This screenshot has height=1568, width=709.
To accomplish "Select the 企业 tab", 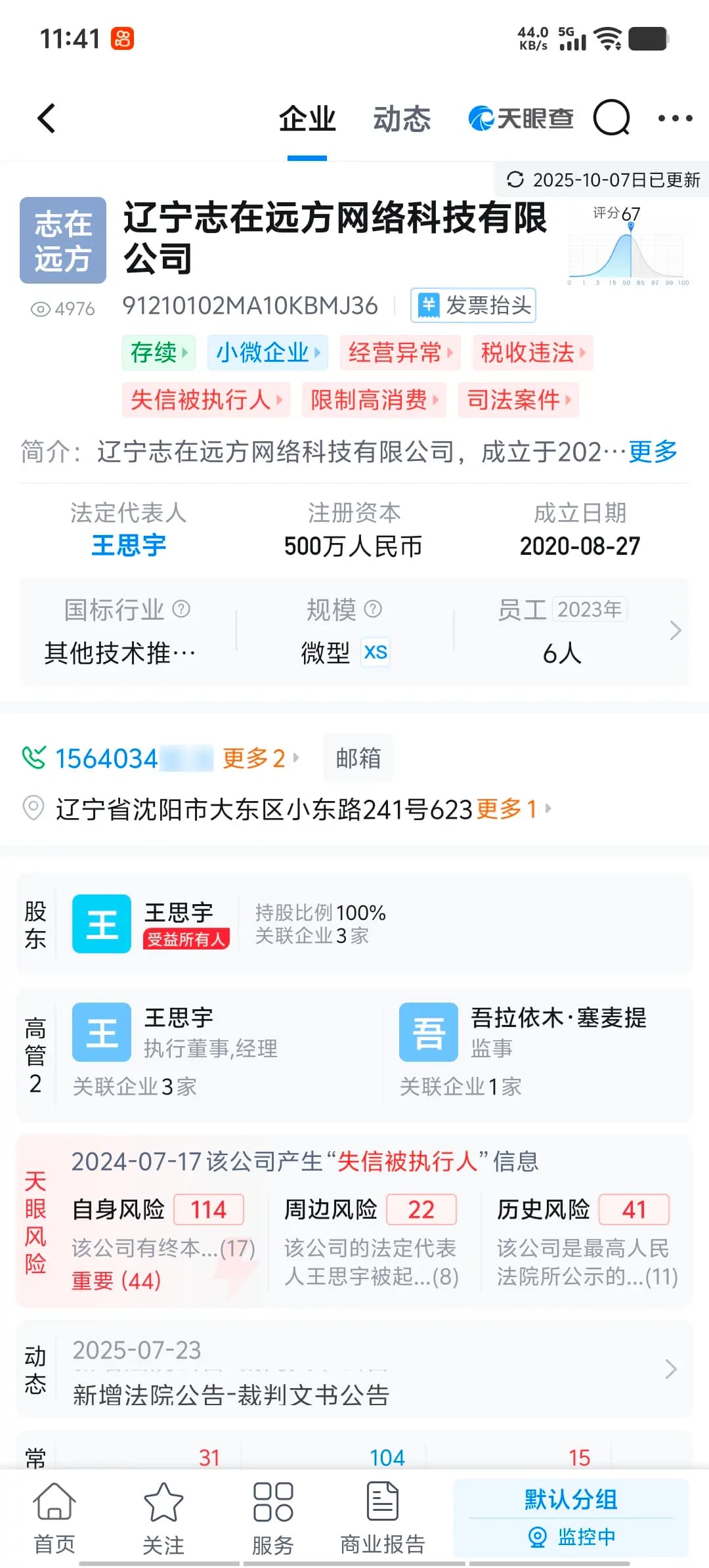I will click(x=307, y=119).
